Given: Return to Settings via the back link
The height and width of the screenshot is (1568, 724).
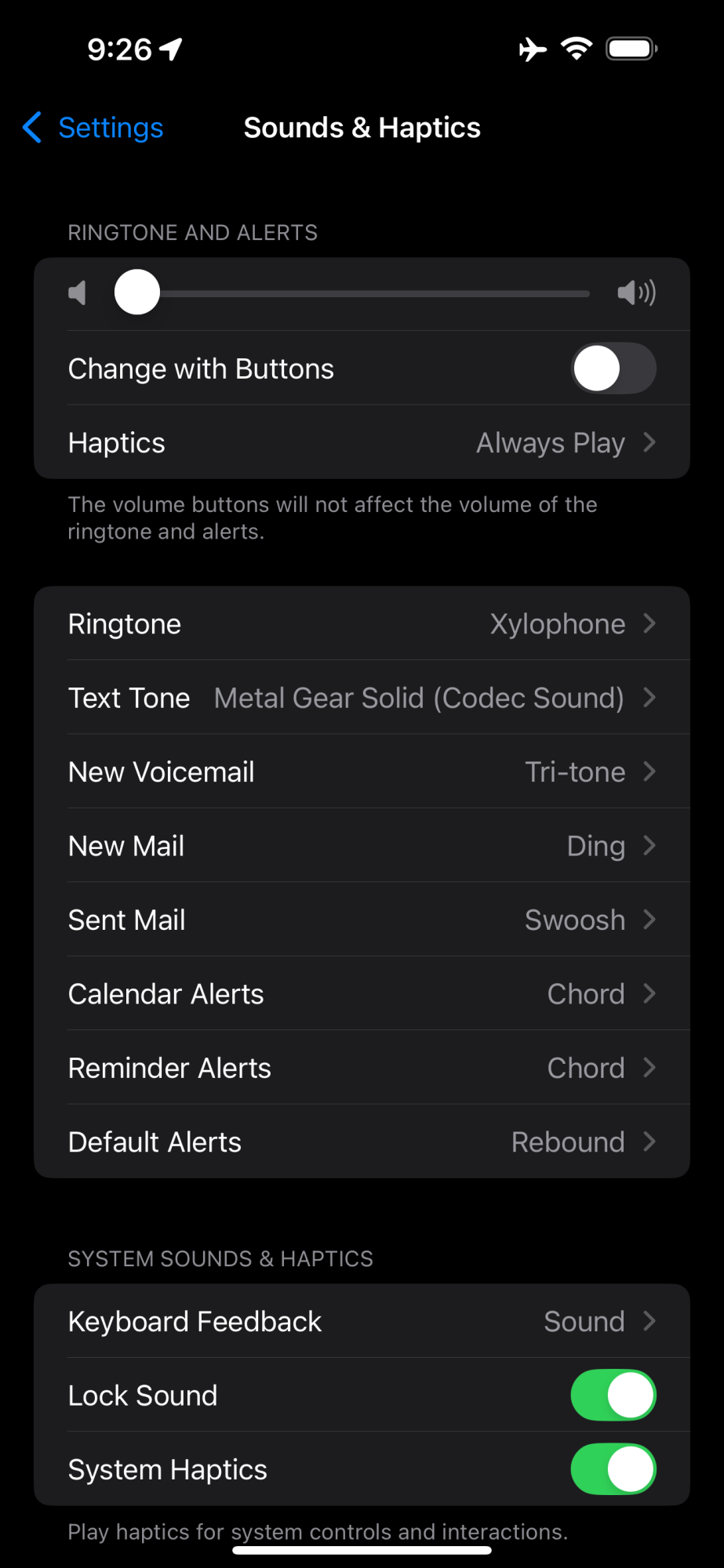Looking at the screenshot, I should point(110,127).
